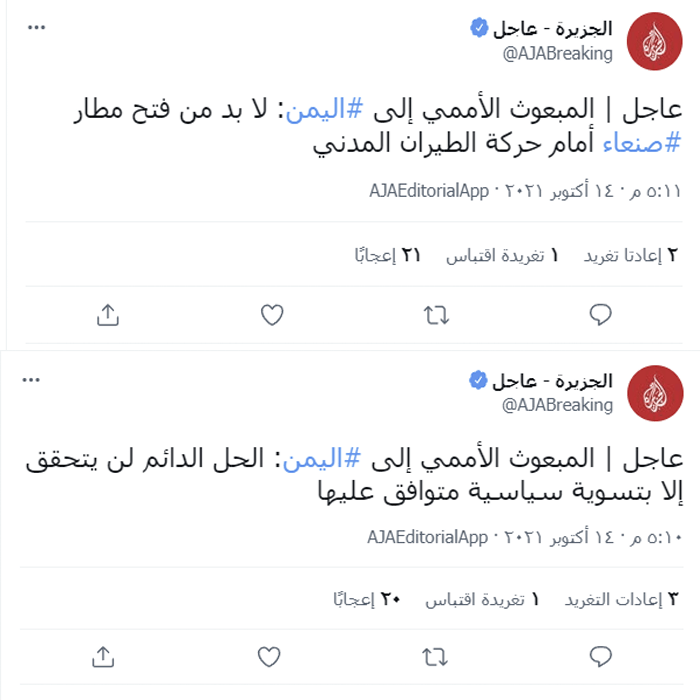Like the tweet about Sanaa airport
This screenshot has width=700, height=700.
click(272, 315)
